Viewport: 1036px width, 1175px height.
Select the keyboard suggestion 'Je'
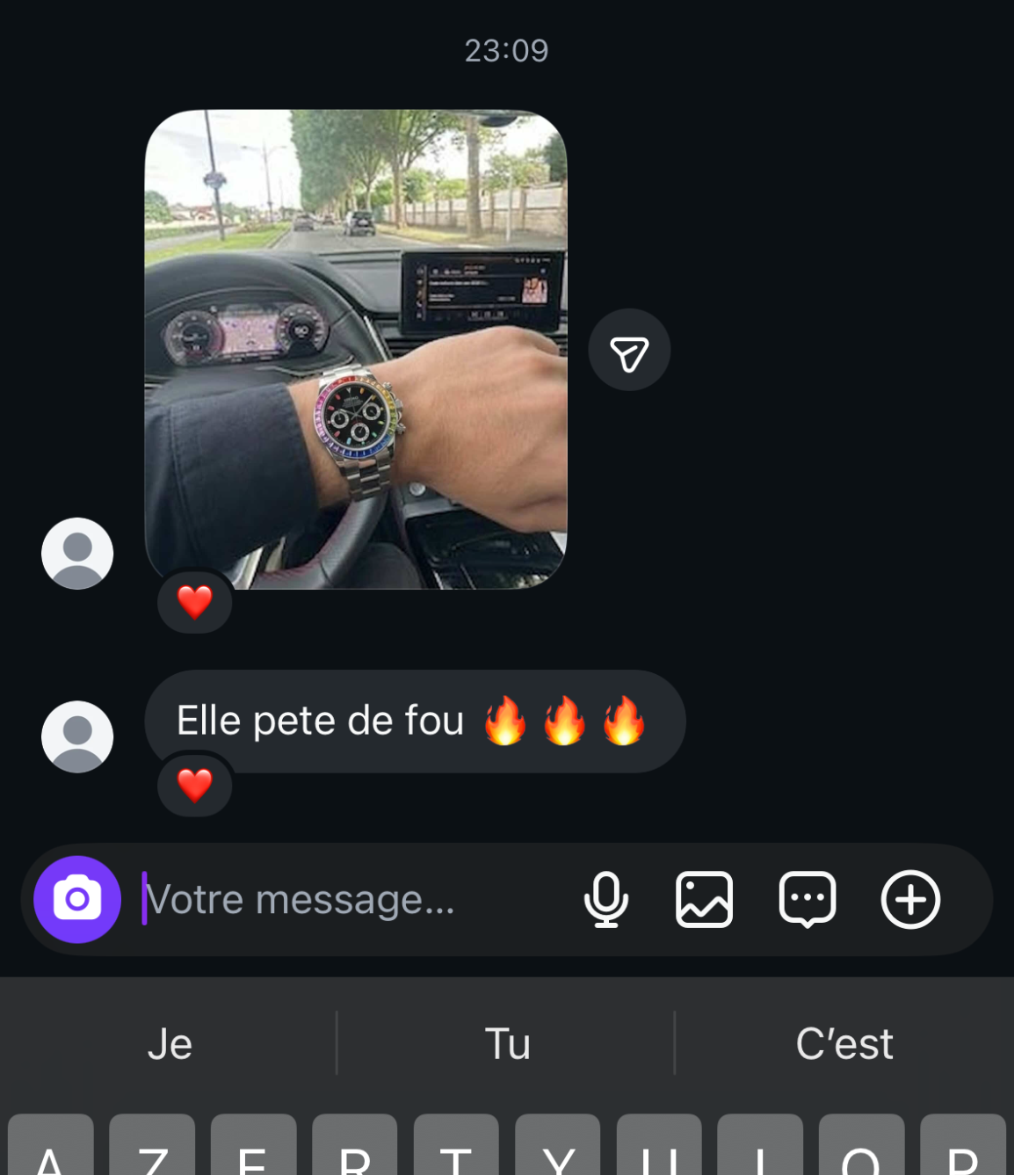click(170, 1043)
